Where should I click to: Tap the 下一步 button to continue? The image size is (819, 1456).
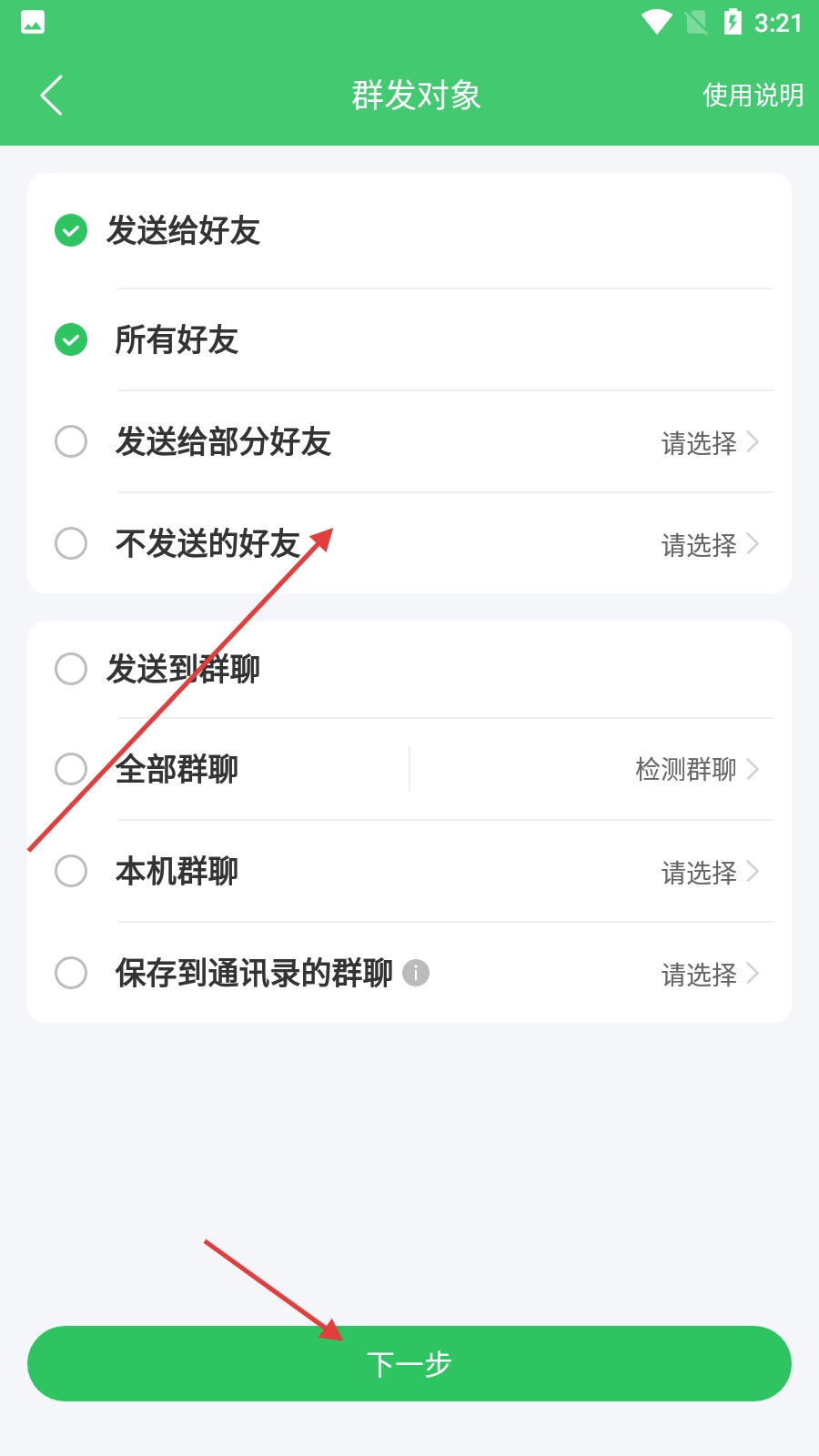coord(409,1363)
